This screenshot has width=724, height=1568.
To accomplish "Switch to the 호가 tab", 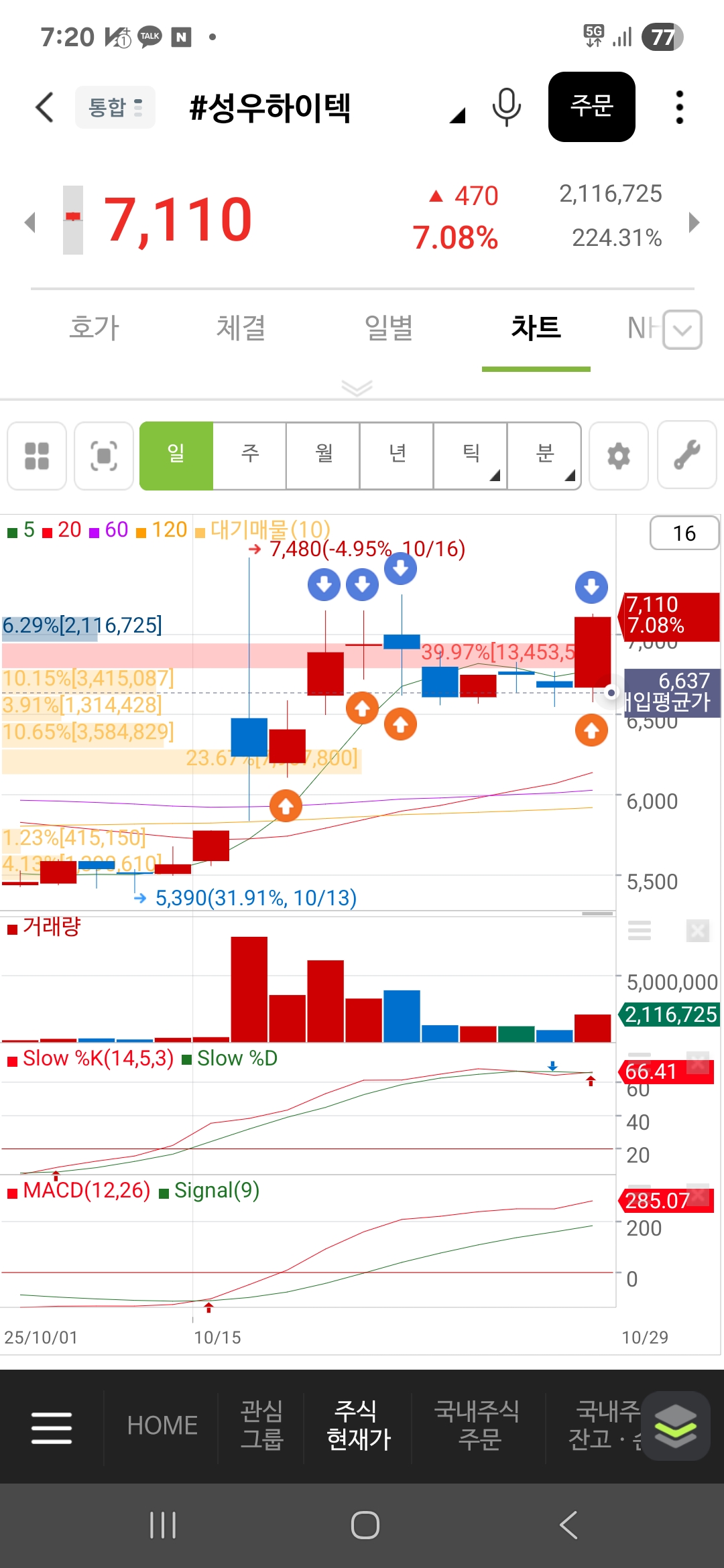I will (94, 328).
